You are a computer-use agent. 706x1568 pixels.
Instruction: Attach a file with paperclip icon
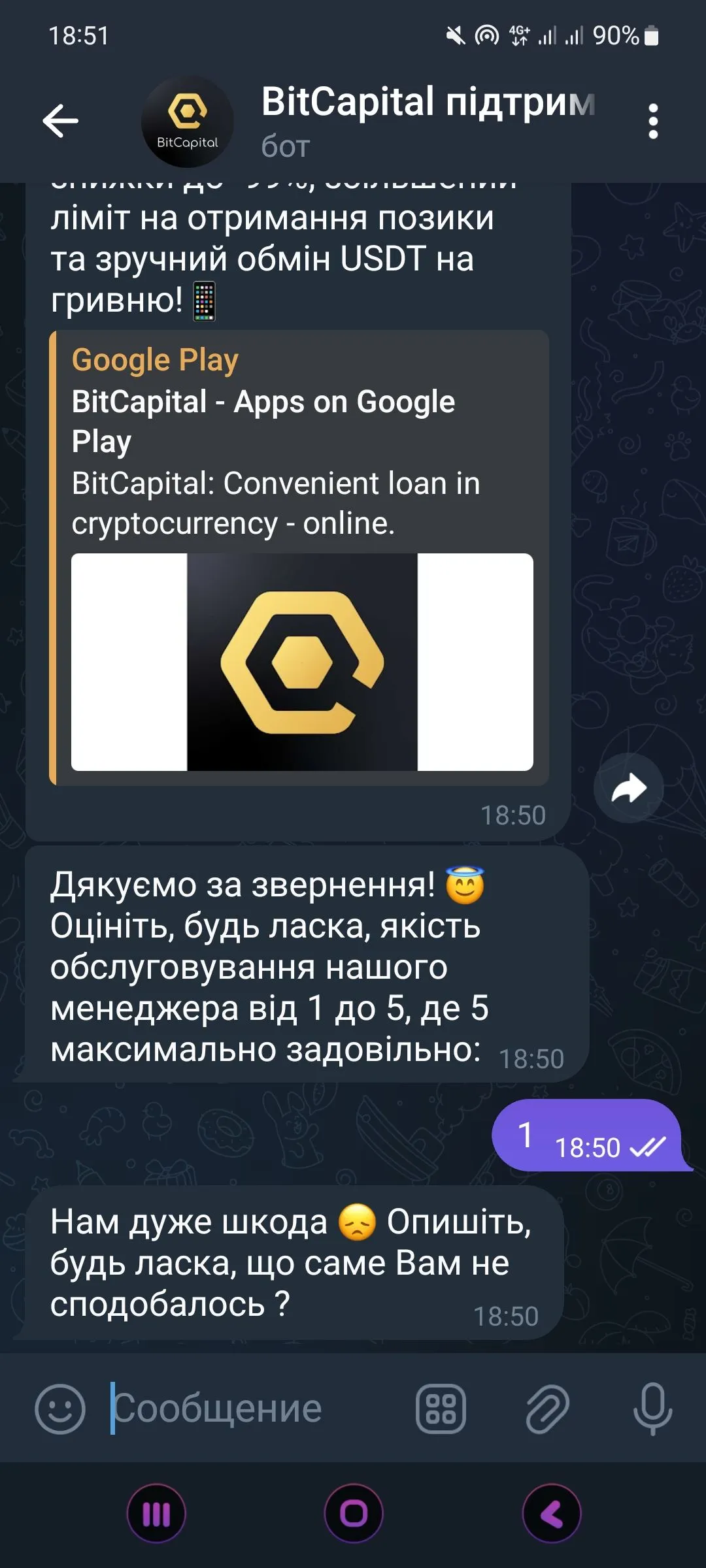(547, 1409)
